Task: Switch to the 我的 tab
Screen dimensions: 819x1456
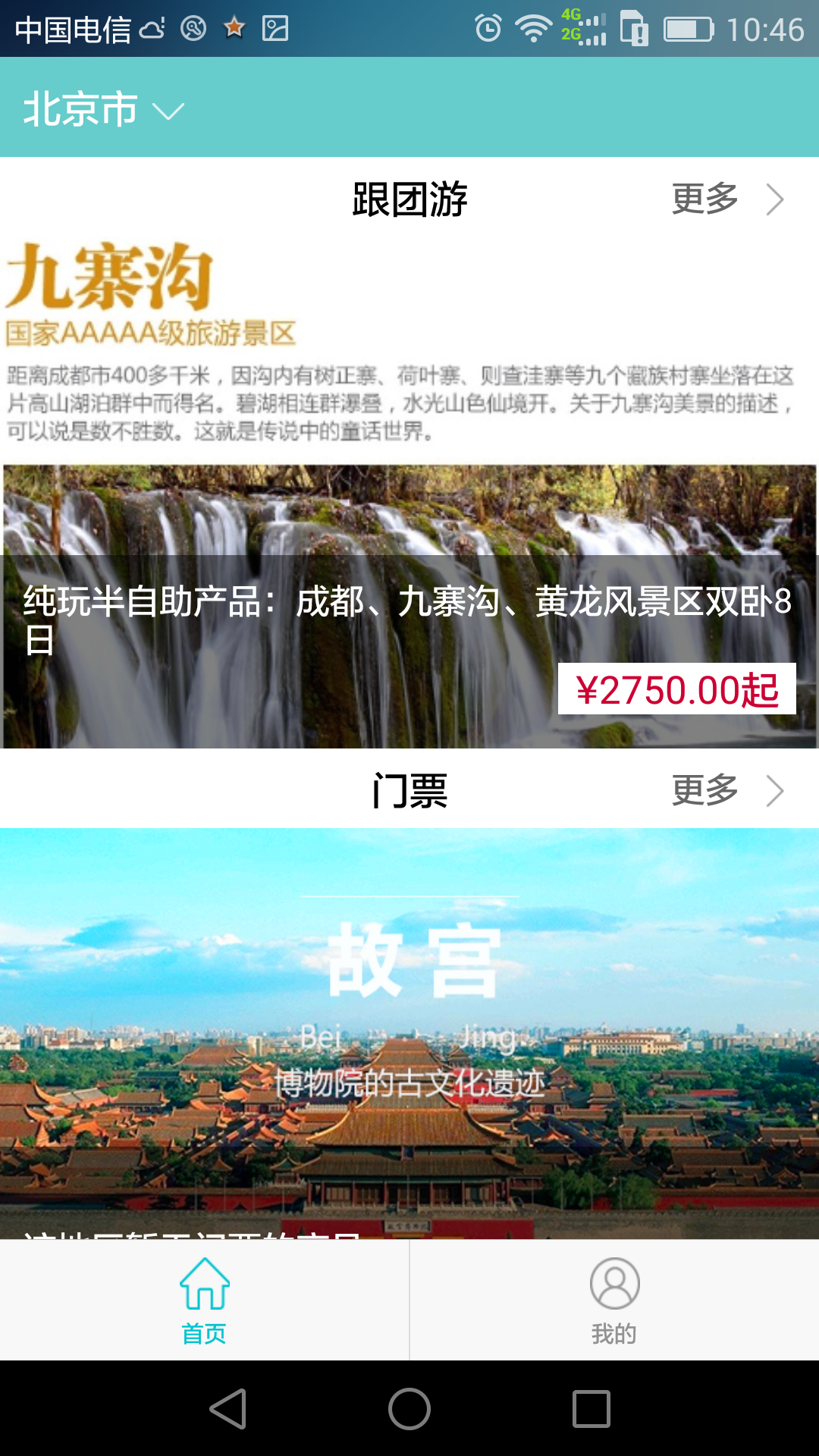Action: (x=614, y=1300)
